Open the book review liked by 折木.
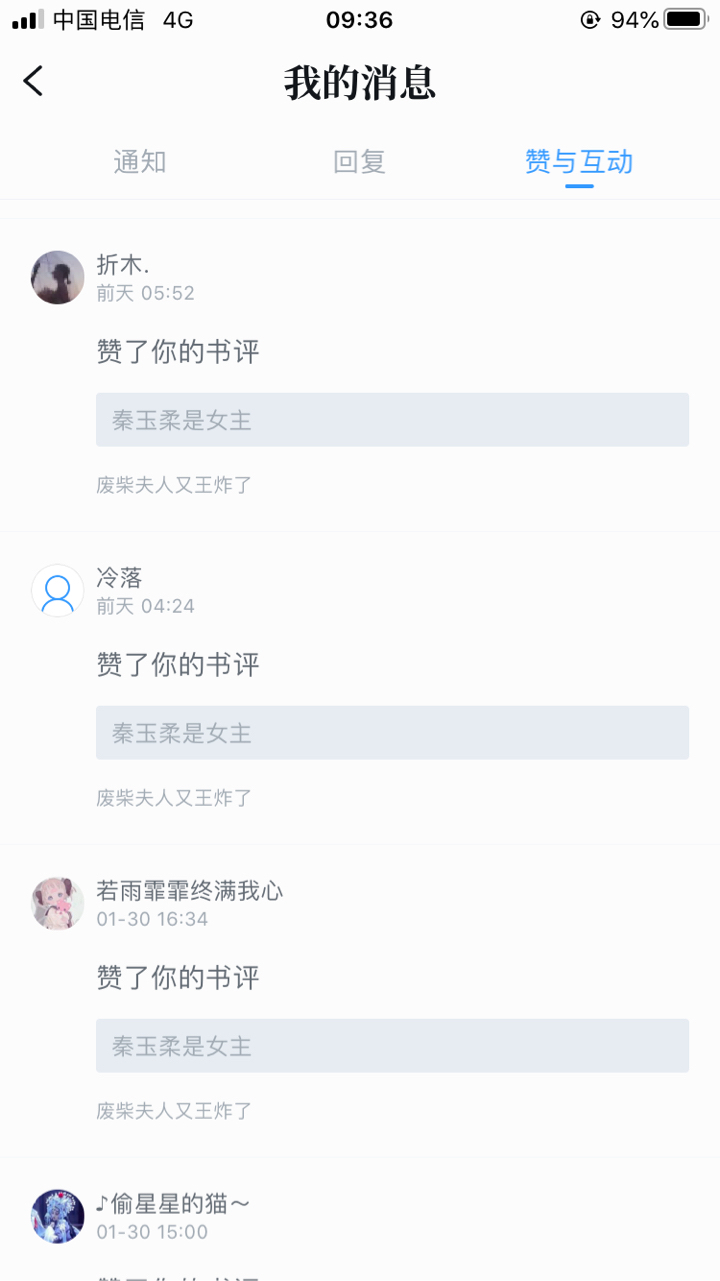Viewport: 720px width, 1281px height. (392, 420)
